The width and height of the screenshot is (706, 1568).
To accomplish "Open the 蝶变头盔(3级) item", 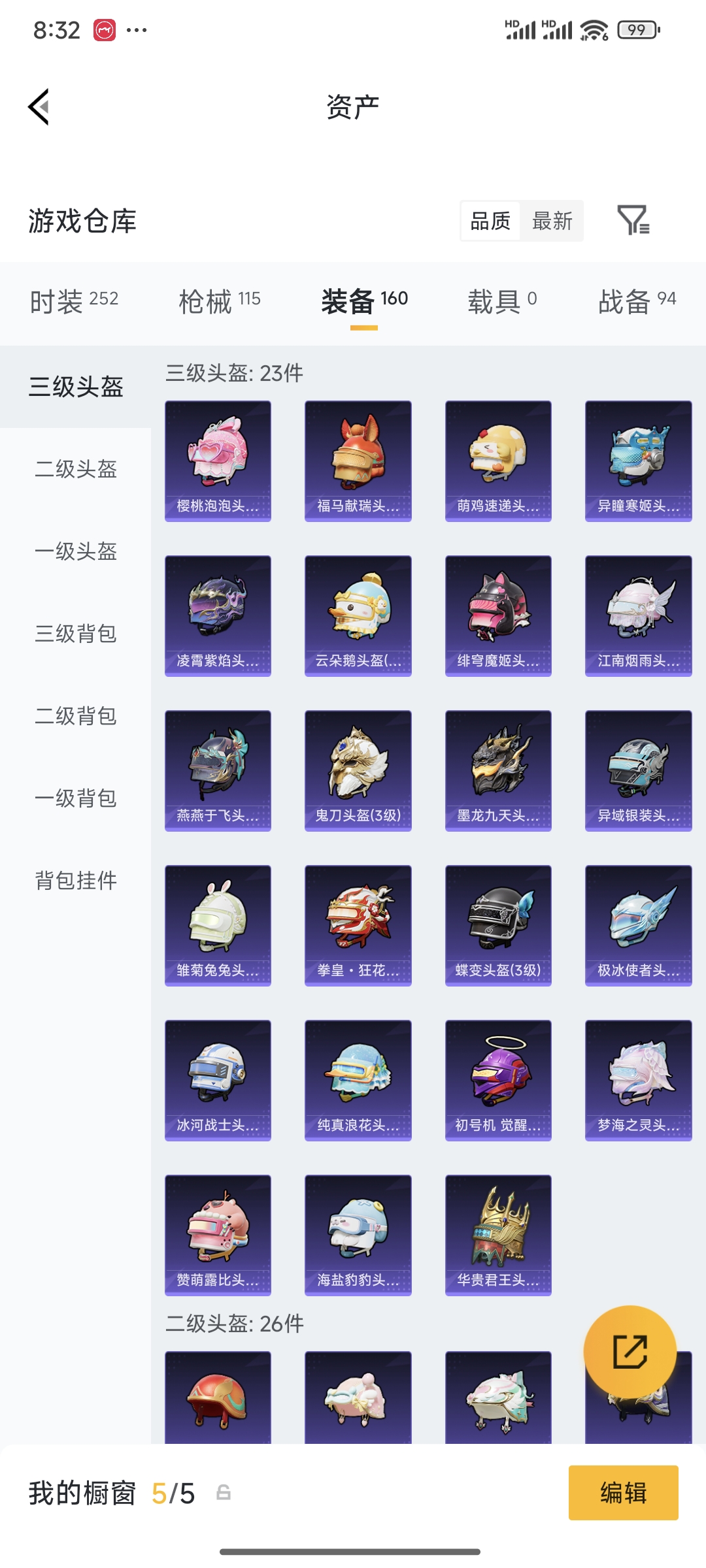I will [x=498, y=925].
